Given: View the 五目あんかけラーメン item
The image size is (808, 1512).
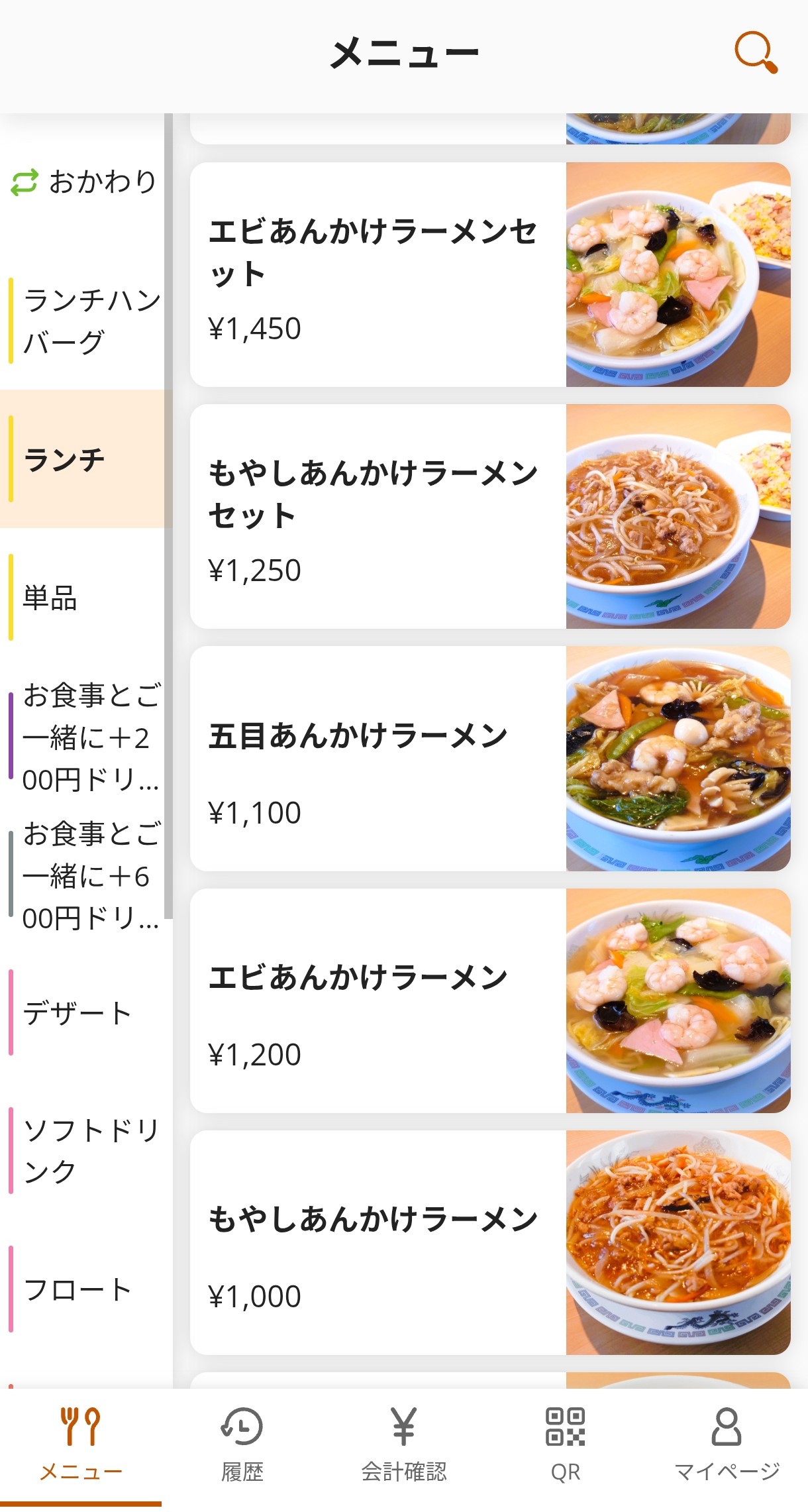Looking at the screenshot, I should click(x=490, y=759).
